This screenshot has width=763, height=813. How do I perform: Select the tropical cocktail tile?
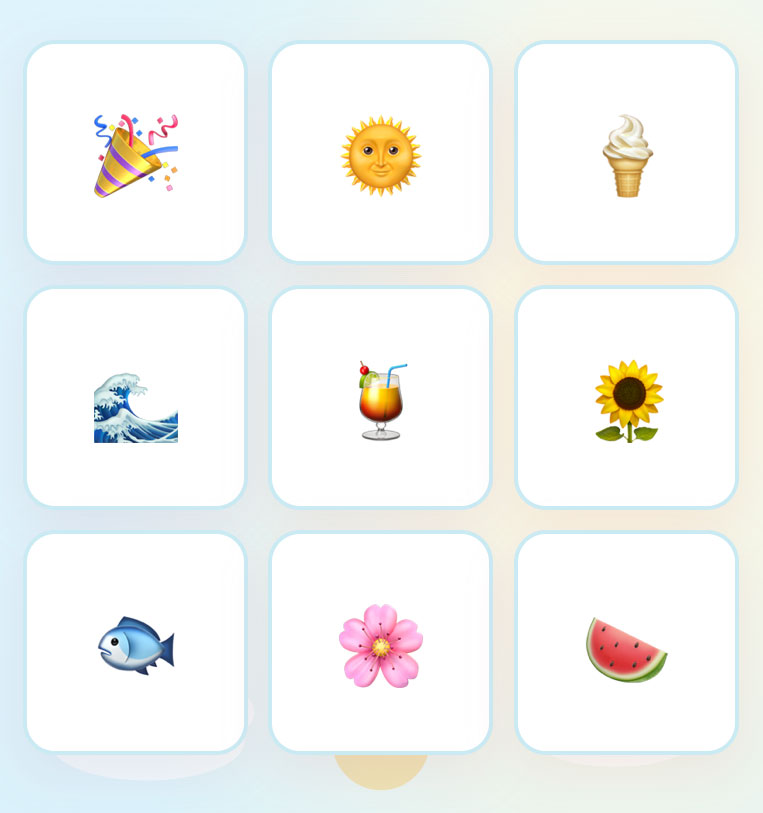[x=380, y=398]
